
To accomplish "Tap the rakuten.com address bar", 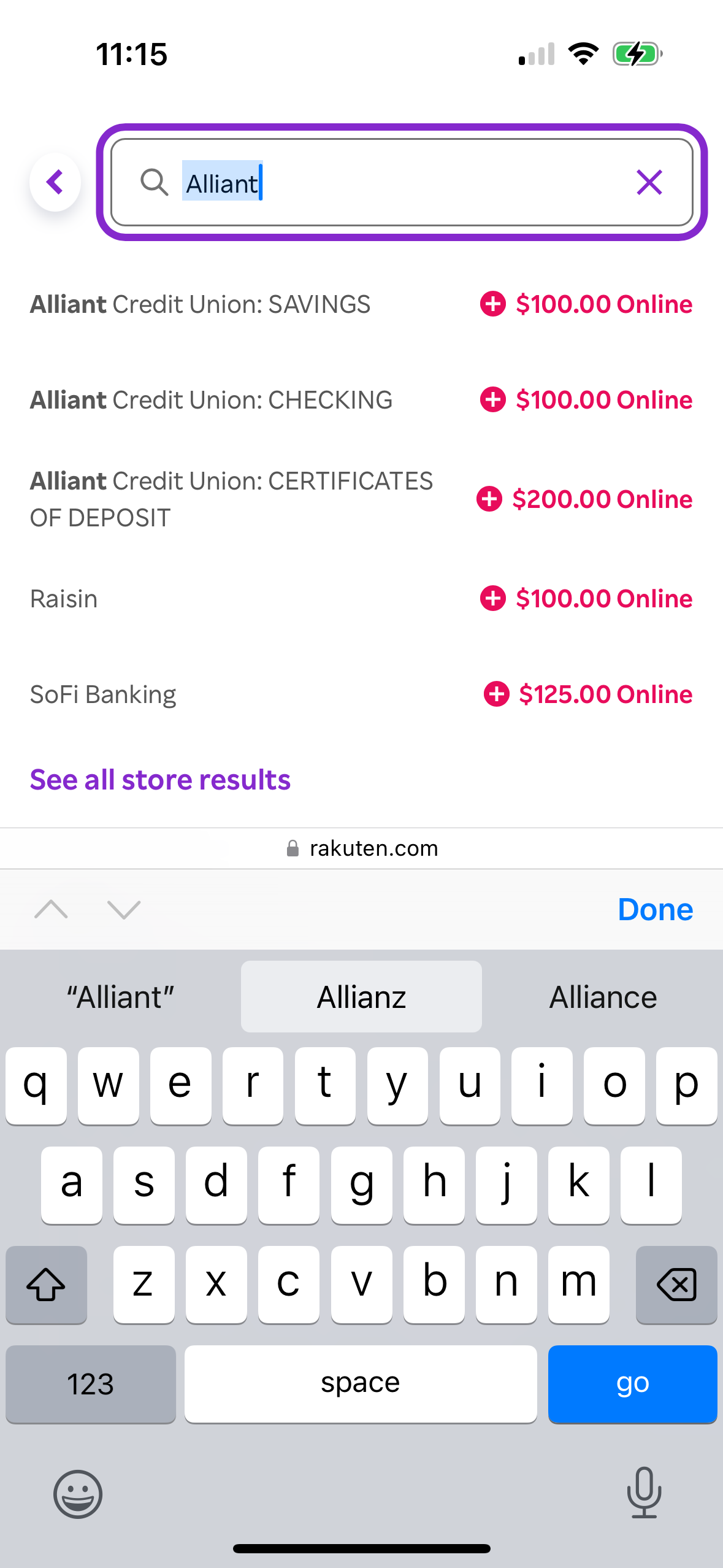I will click(x=361, y=848).
